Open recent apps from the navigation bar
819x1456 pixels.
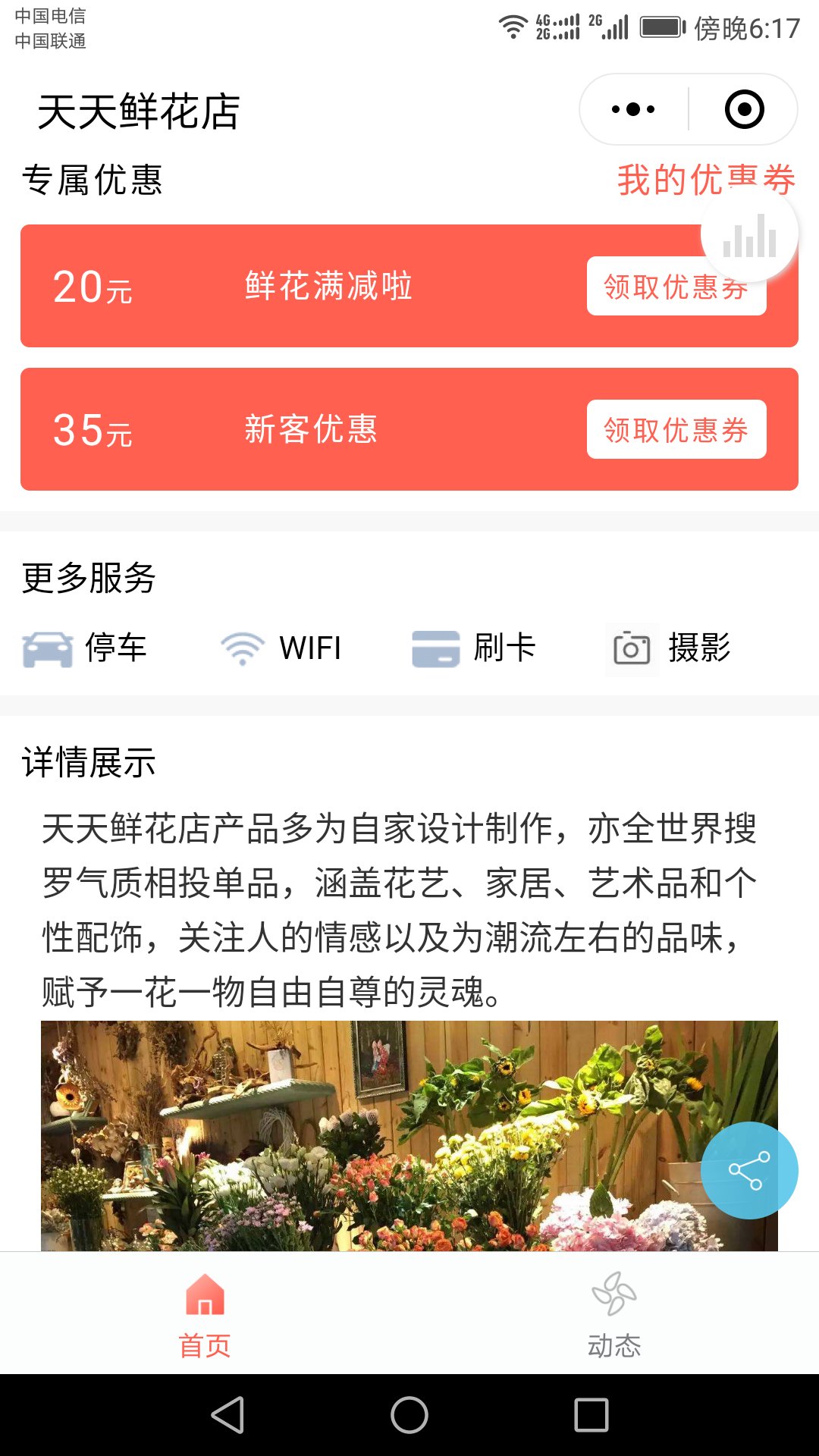[x=591, y=1415]
